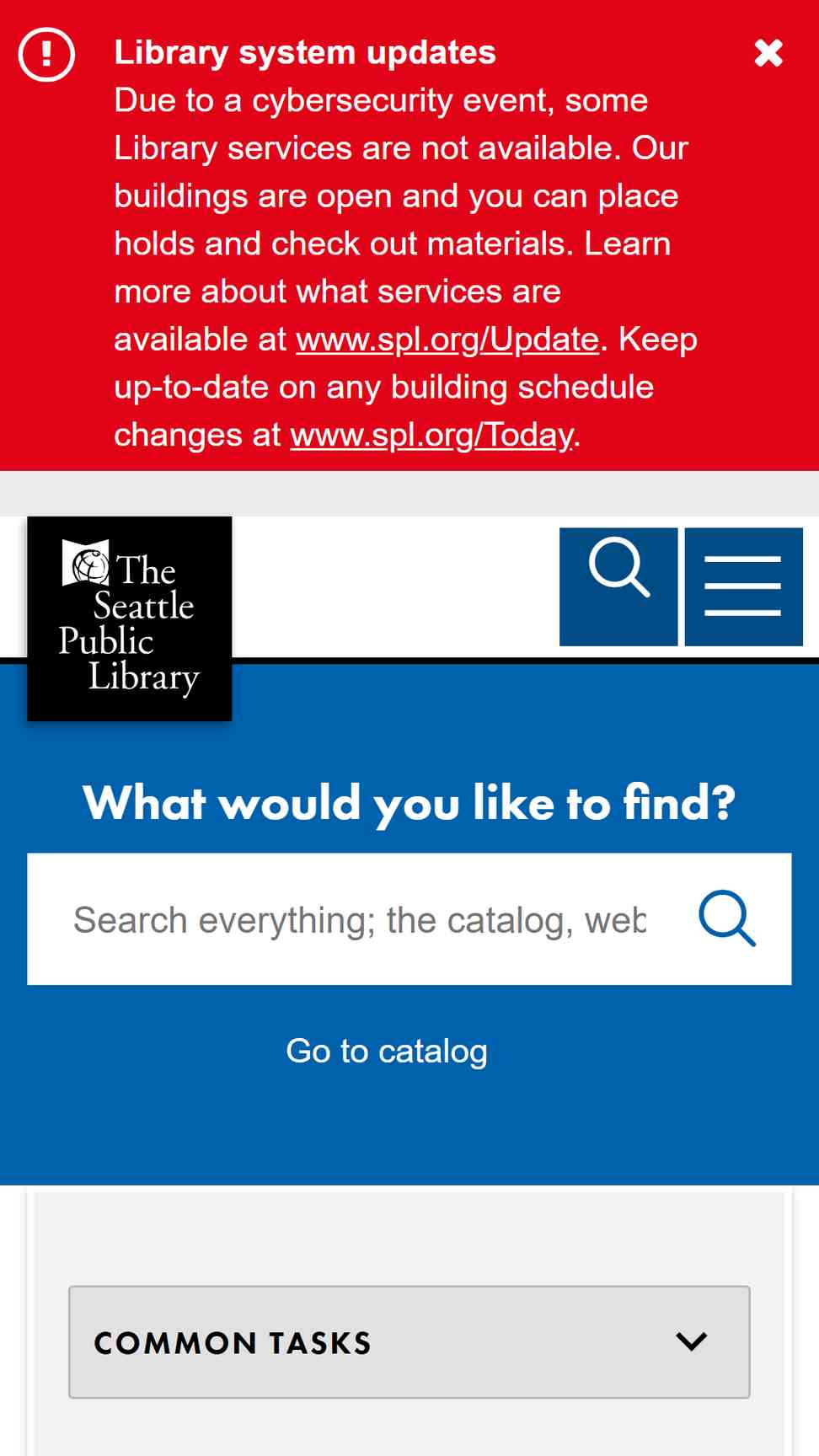Open search from the header magnifier button

(x=618, y=586)
